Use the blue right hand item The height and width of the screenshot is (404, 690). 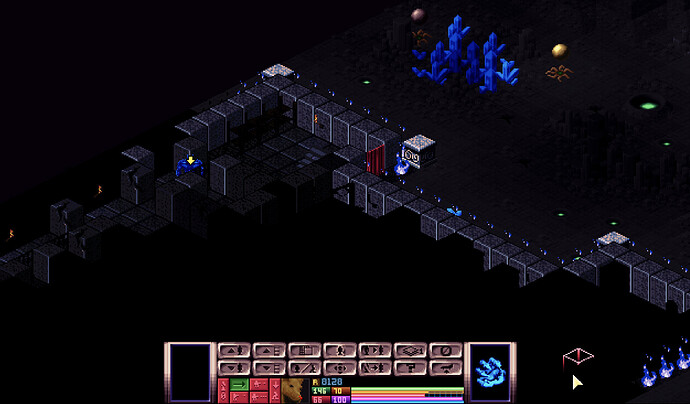tap(491, 371)
